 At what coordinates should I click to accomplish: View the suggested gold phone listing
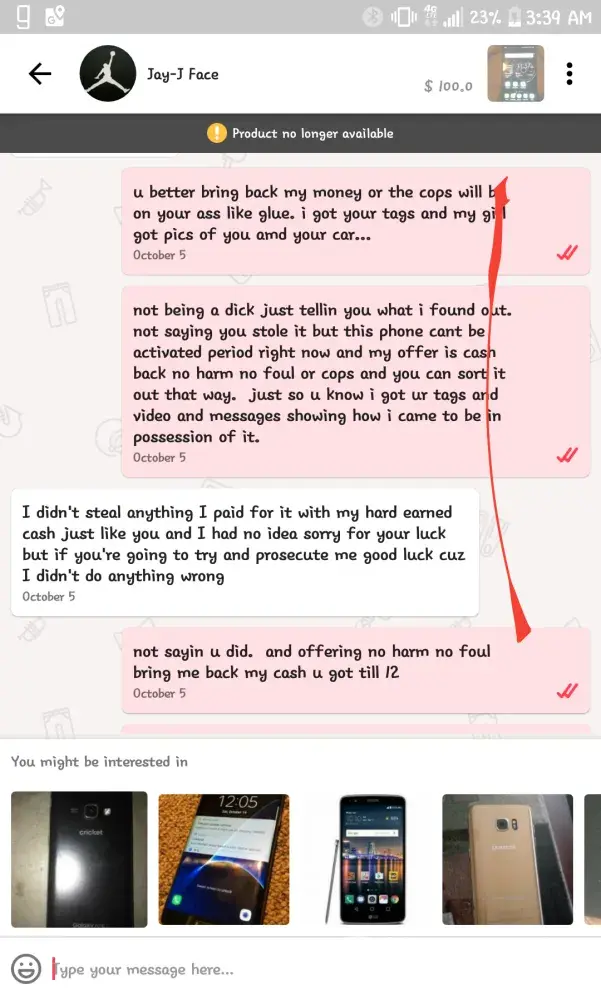(x=508, y=859)
